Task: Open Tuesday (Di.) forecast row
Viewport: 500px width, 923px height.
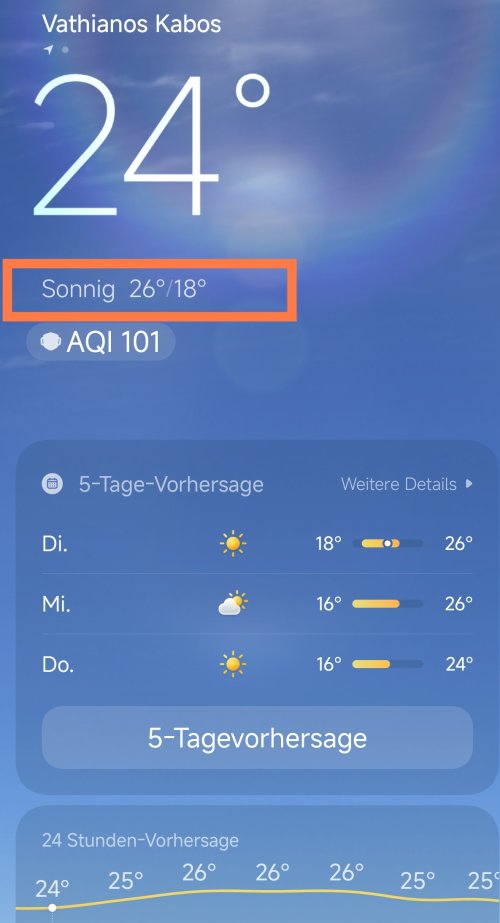Action: click(x=257, y=543)
